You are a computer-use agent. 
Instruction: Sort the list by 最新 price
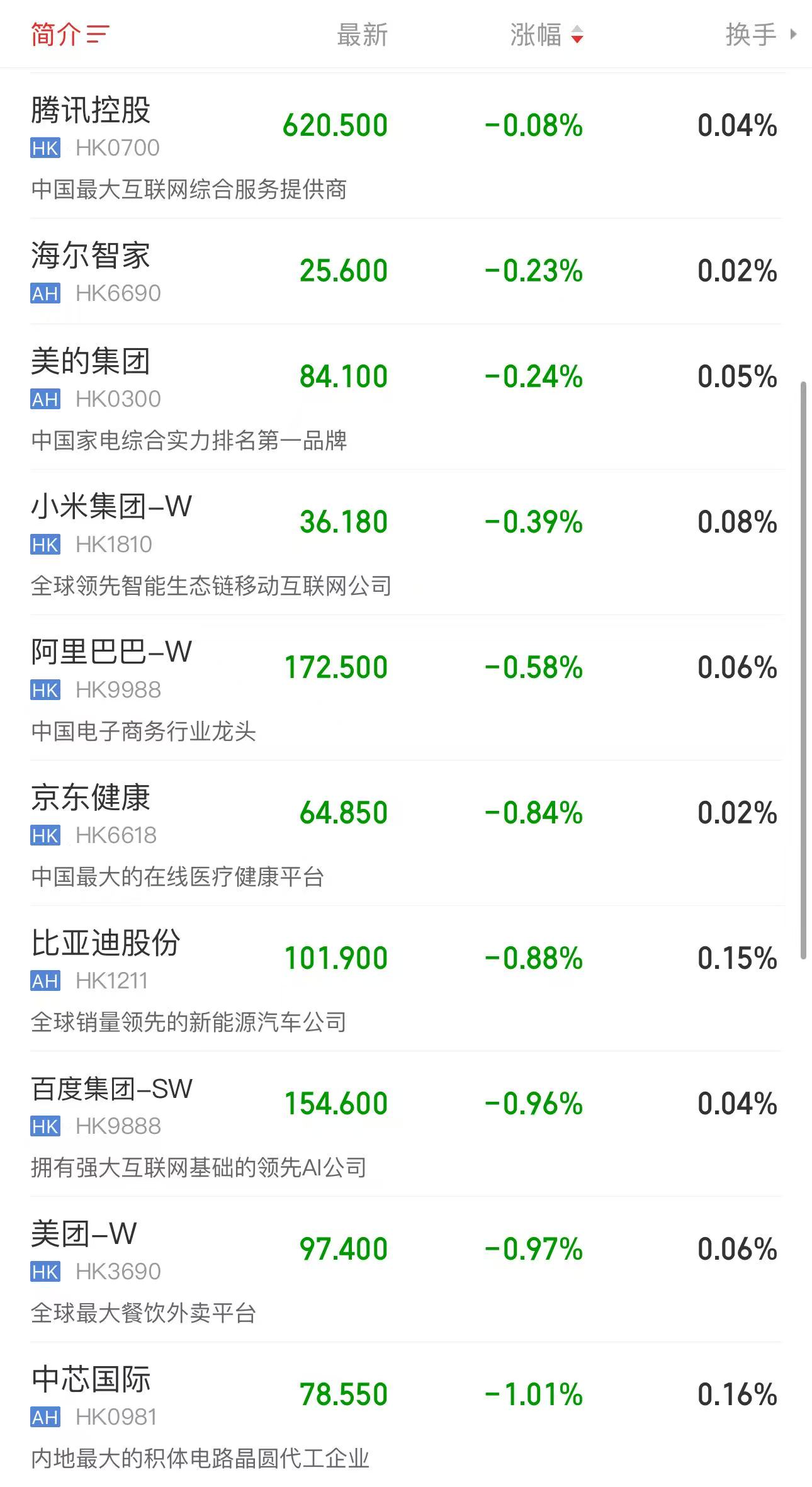[362, 35]
